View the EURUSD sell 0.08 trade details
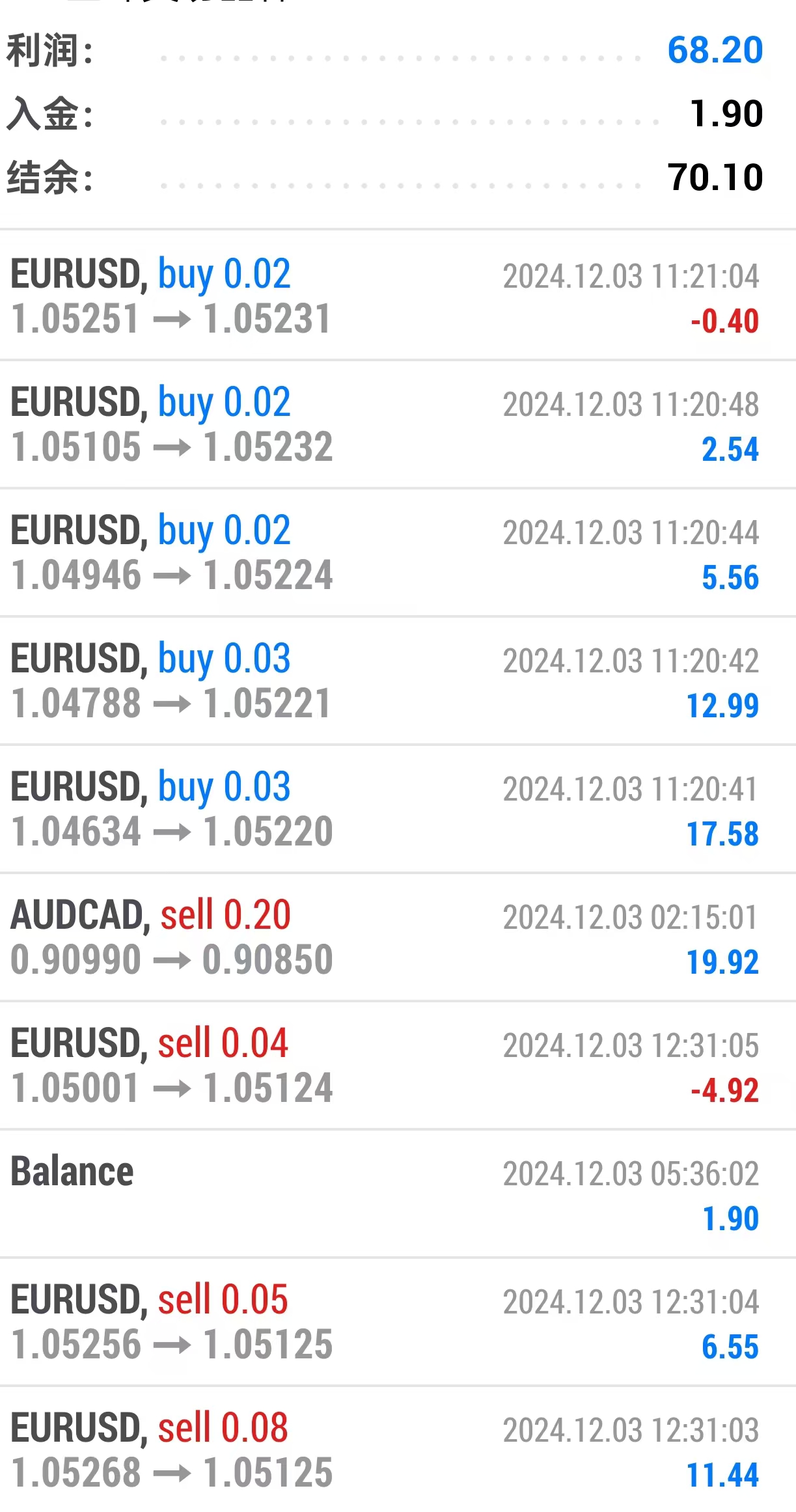This screenshot has height=1512, width=796. point(398,1450)
